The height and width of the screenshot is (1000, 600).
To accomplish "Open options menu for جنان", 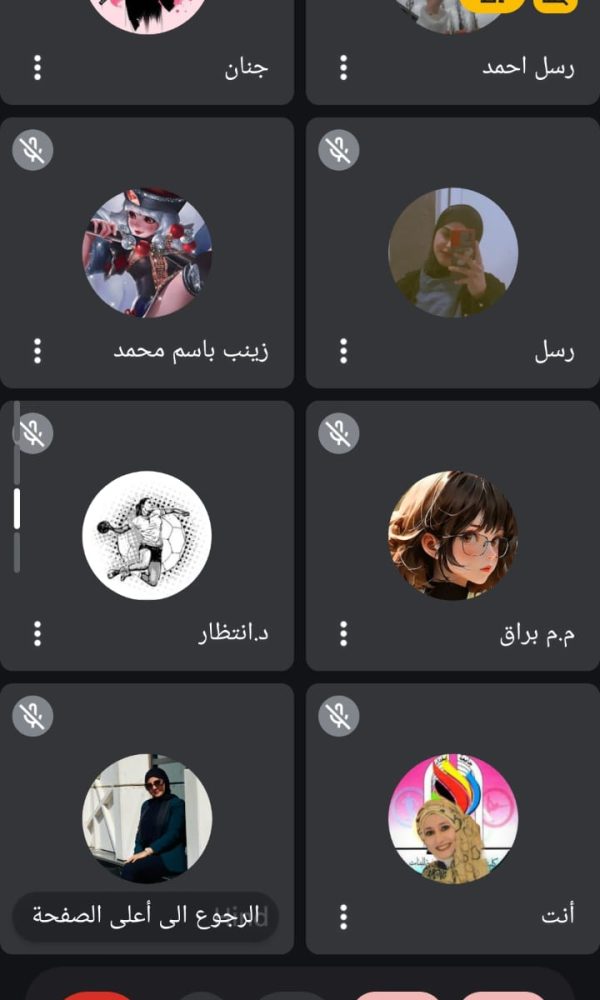I will pos(38,67).
